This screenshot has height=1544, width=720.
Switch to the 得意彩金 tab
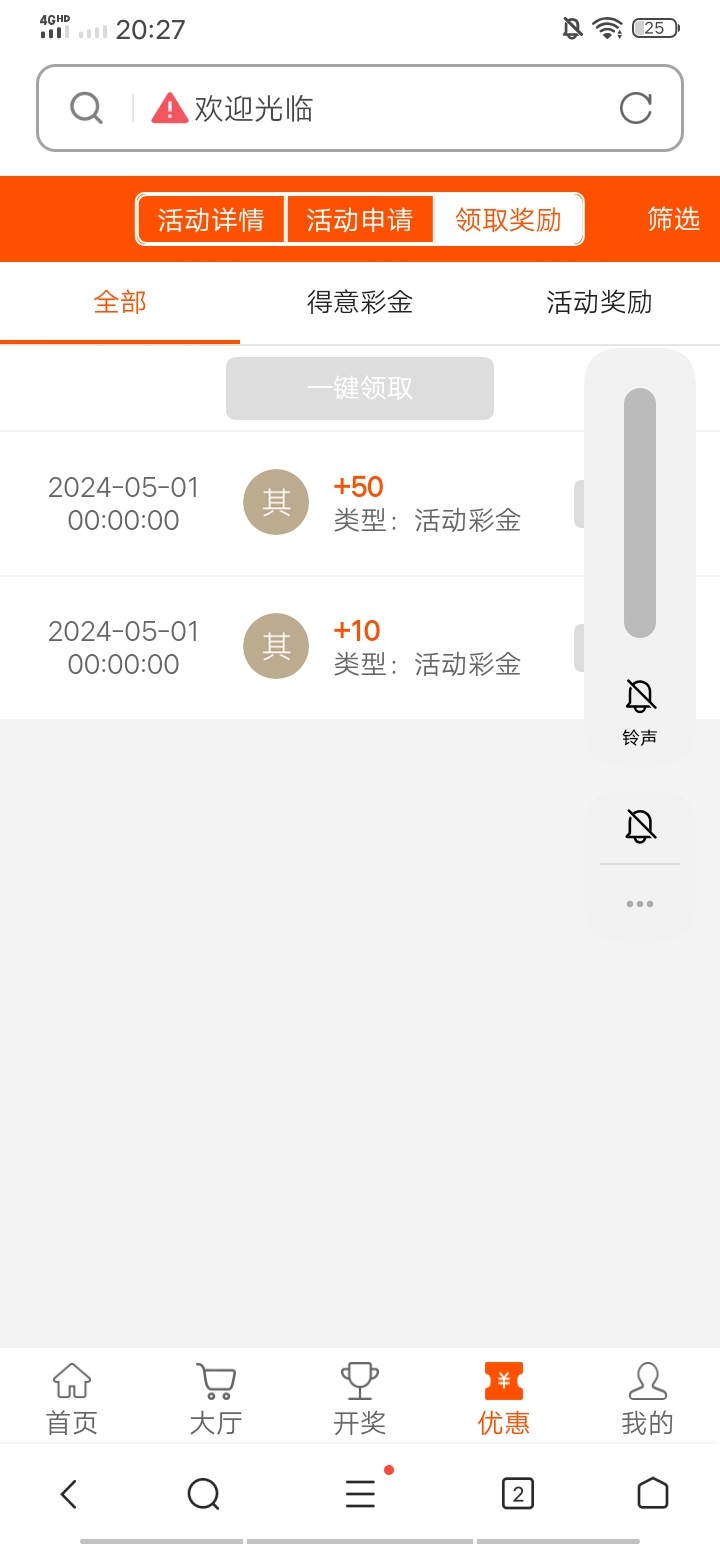tap(360, 302)
